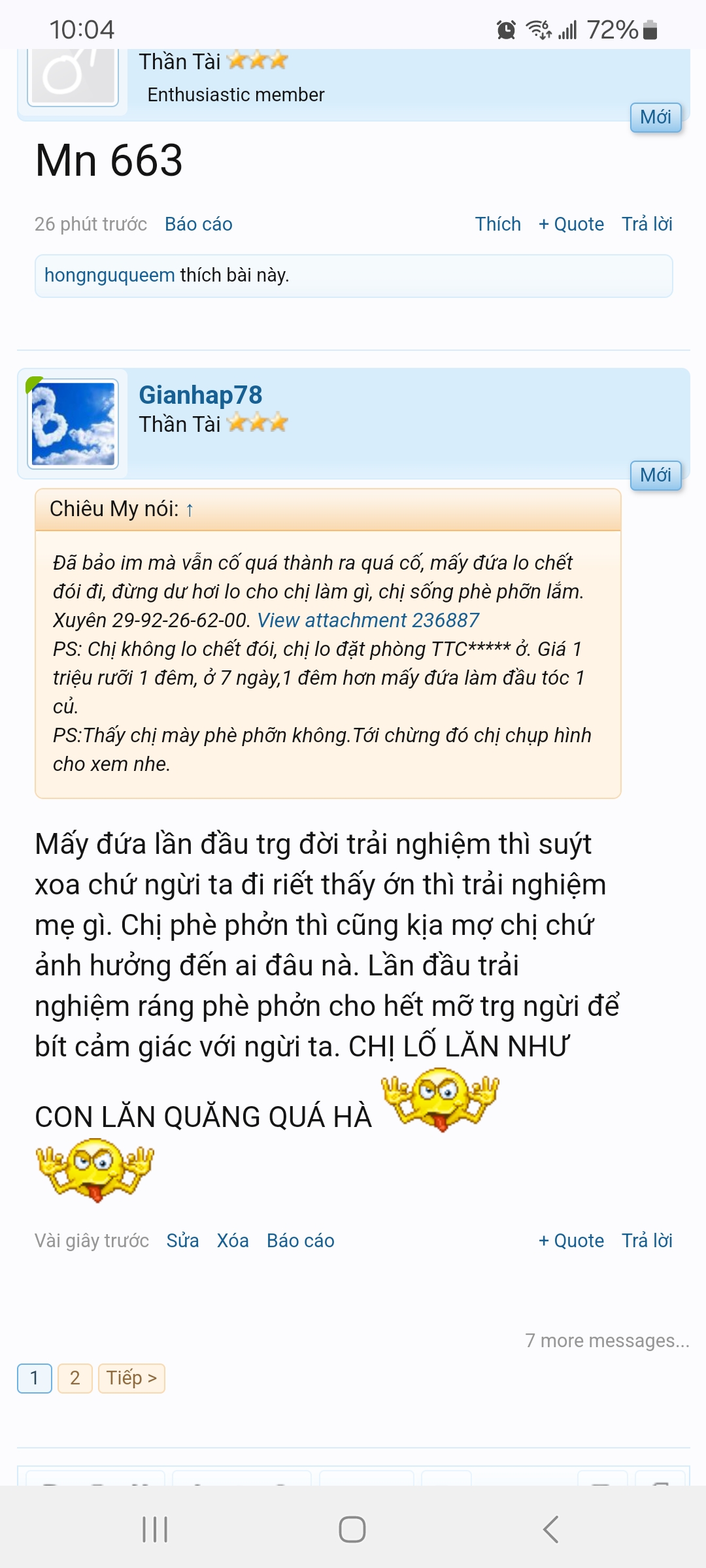Open hongnguqueem's profile link
The image size is (706, 1568).
pos(109,275)
